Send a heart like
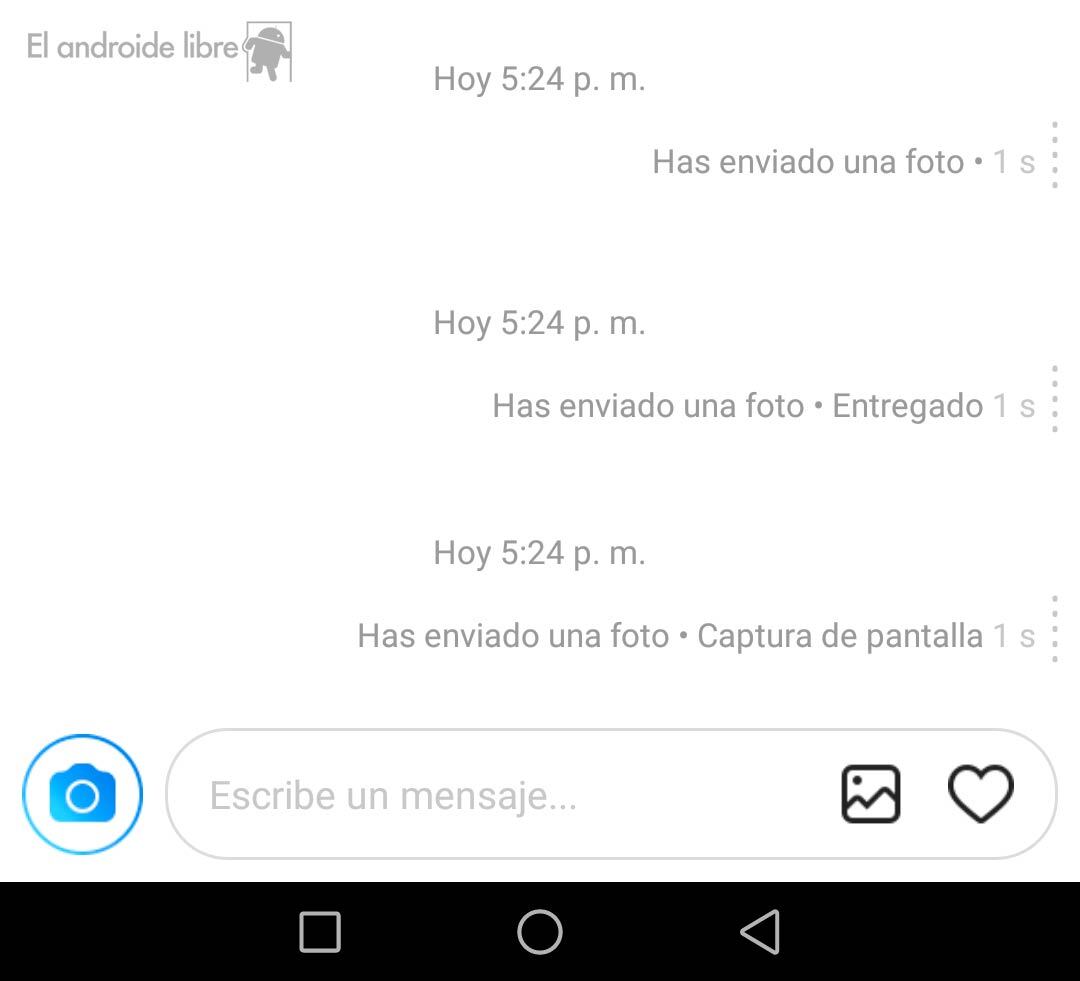The width and height of the screenshot is (1080, 981). pos(980,795)
